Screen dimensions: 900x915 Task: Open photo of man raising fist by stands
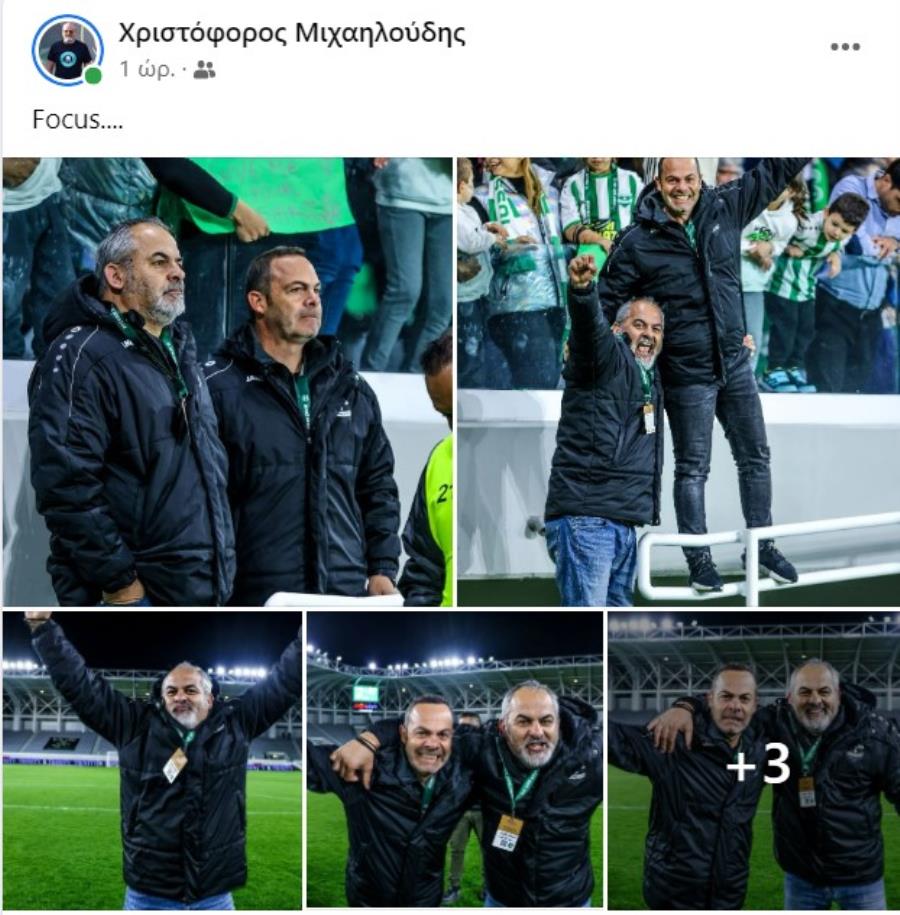tap(678, 381)
